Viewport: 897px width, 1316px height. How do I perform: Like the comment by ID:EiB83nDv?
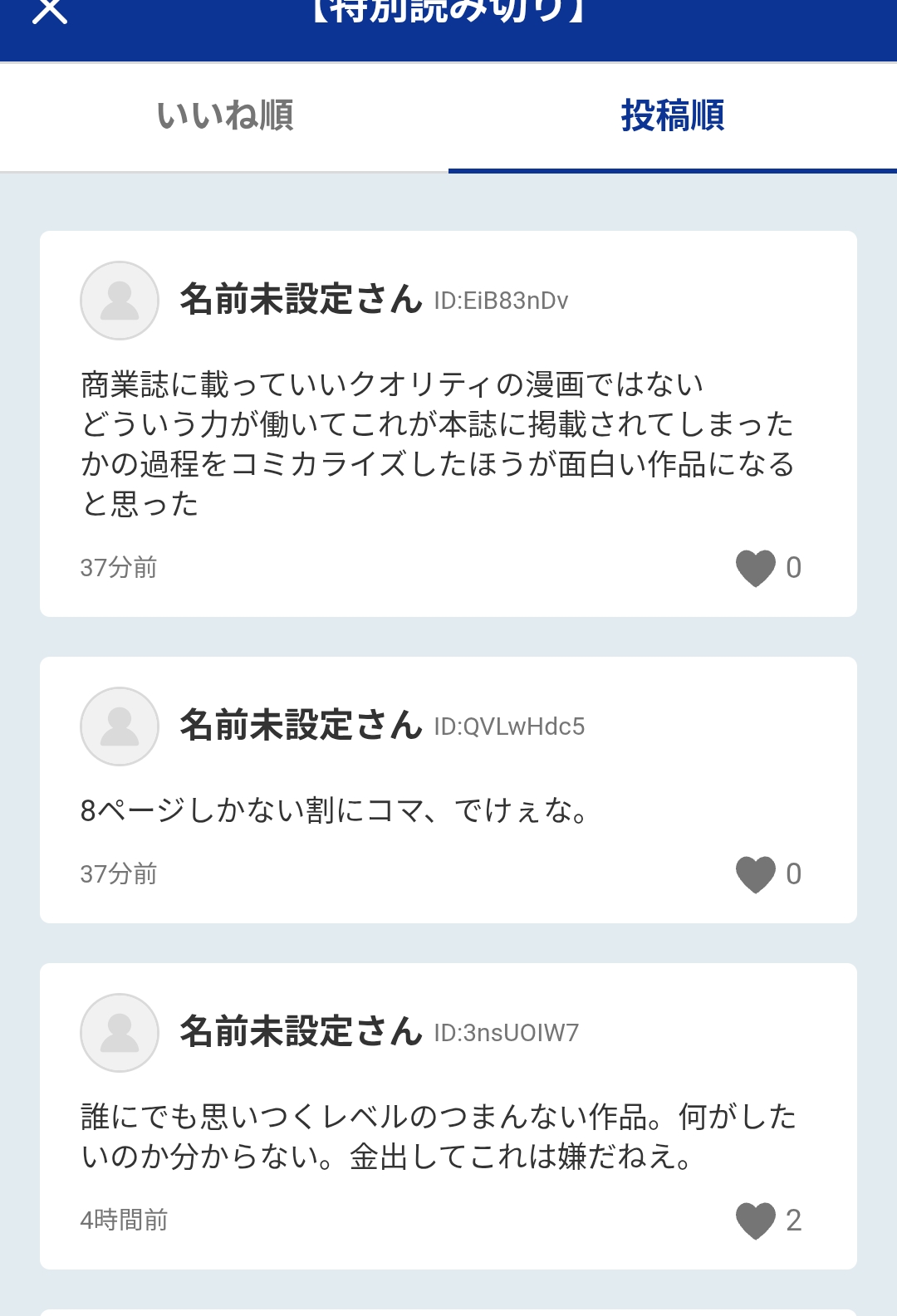tap(756, 569)
